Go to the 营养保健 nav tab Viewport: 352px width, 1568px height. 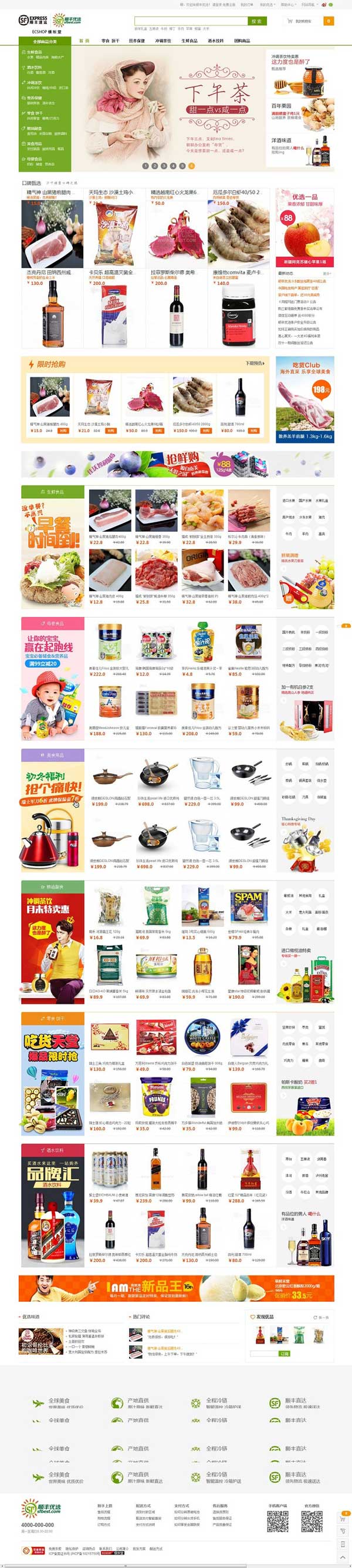tap(137, 41)
